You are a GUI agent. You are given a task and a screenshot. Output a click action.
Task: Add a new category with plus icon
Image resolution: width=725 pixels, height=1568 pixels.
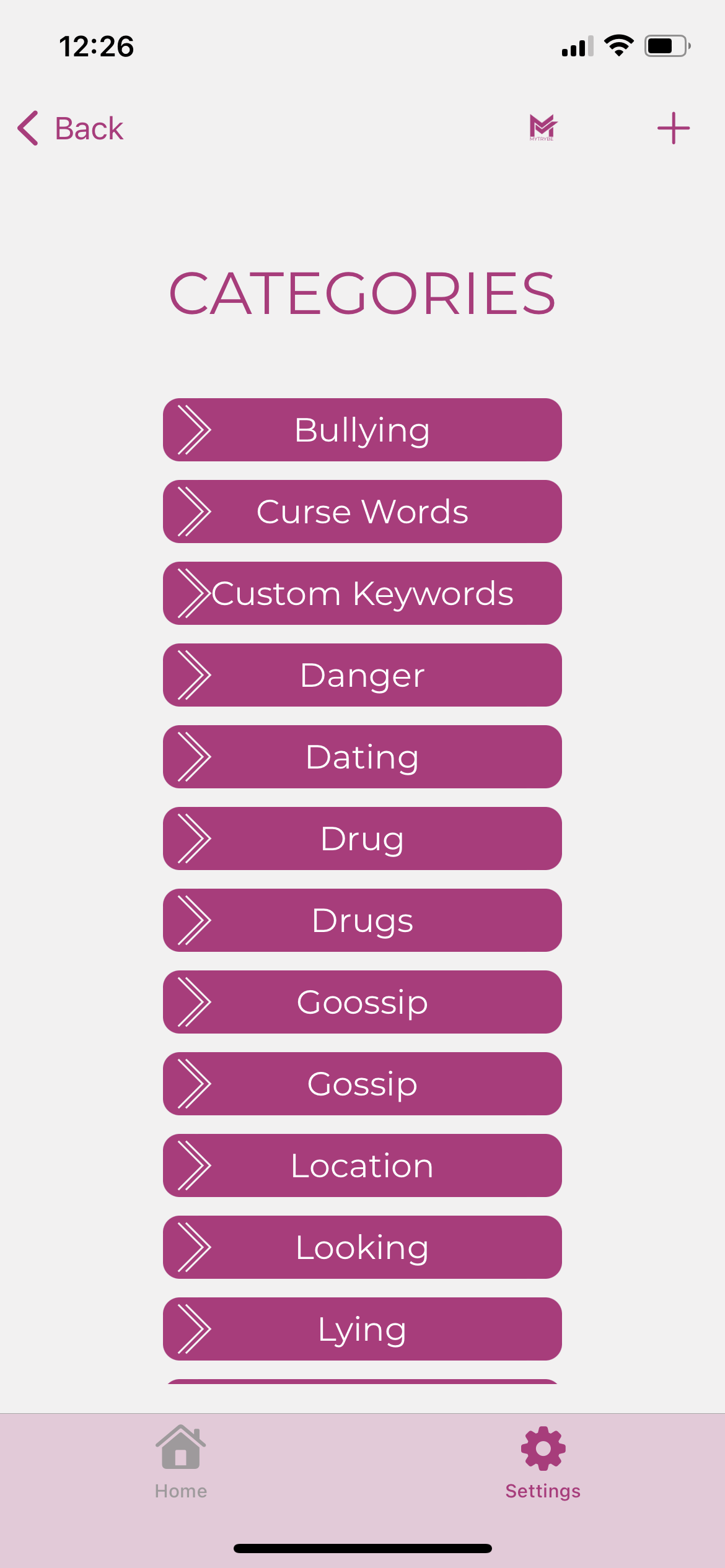click(x=673, y=128)
